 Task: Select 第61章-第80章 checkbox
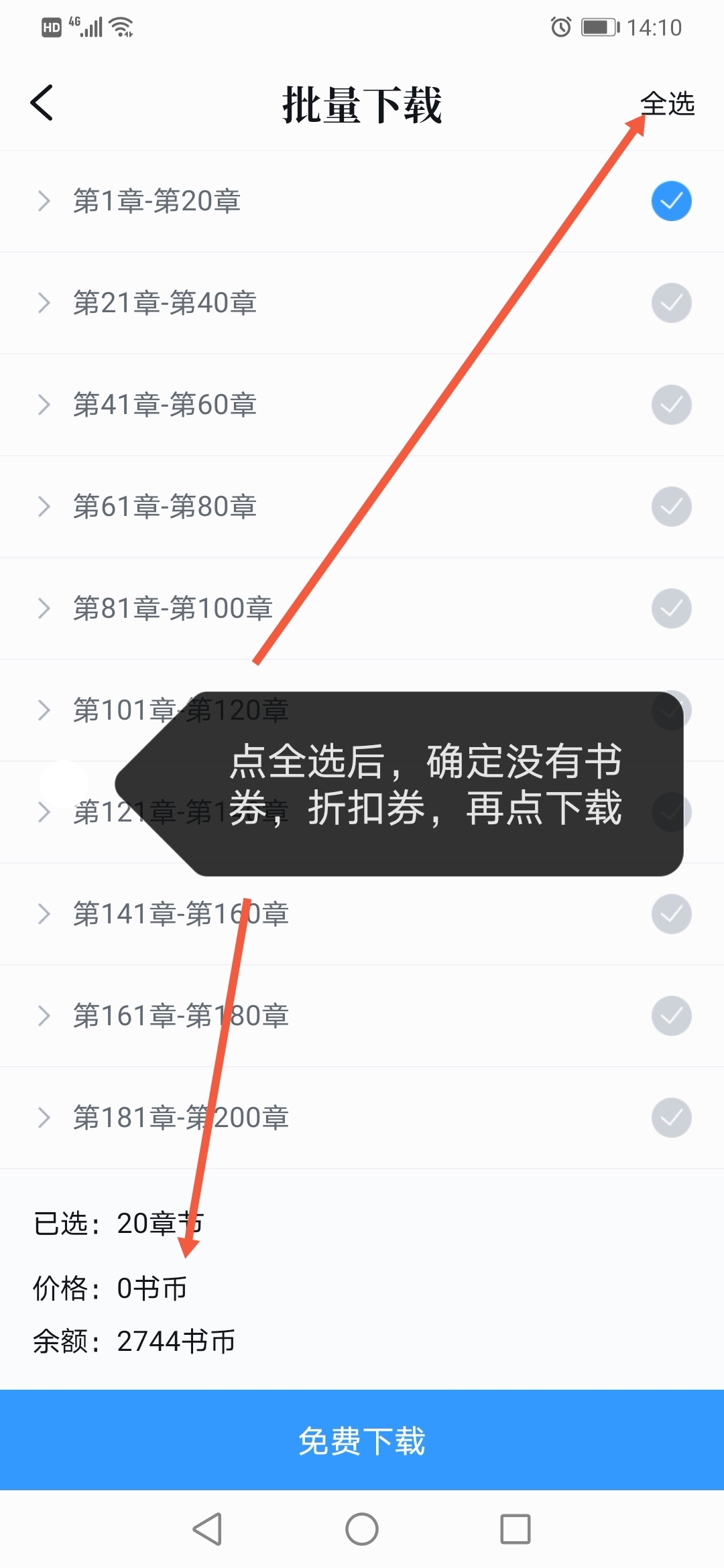pos(671,507)
